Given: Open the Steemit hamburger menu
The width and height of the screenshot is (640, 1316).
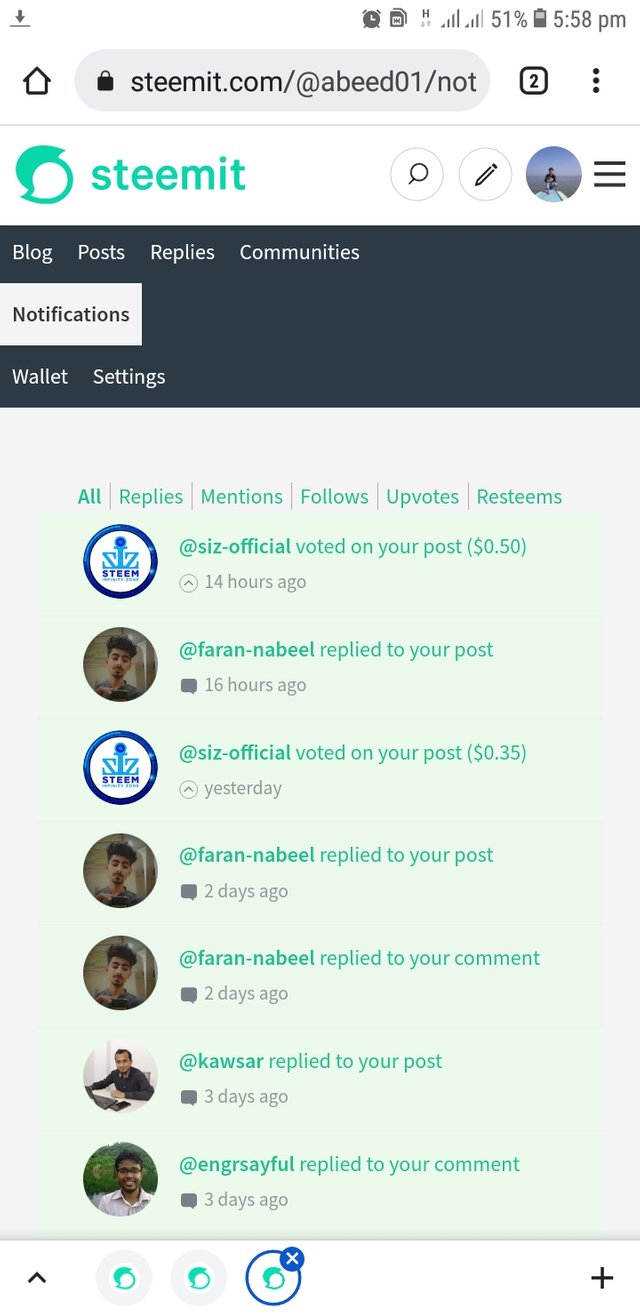Looking at the screenshot, I should (609, 175).
